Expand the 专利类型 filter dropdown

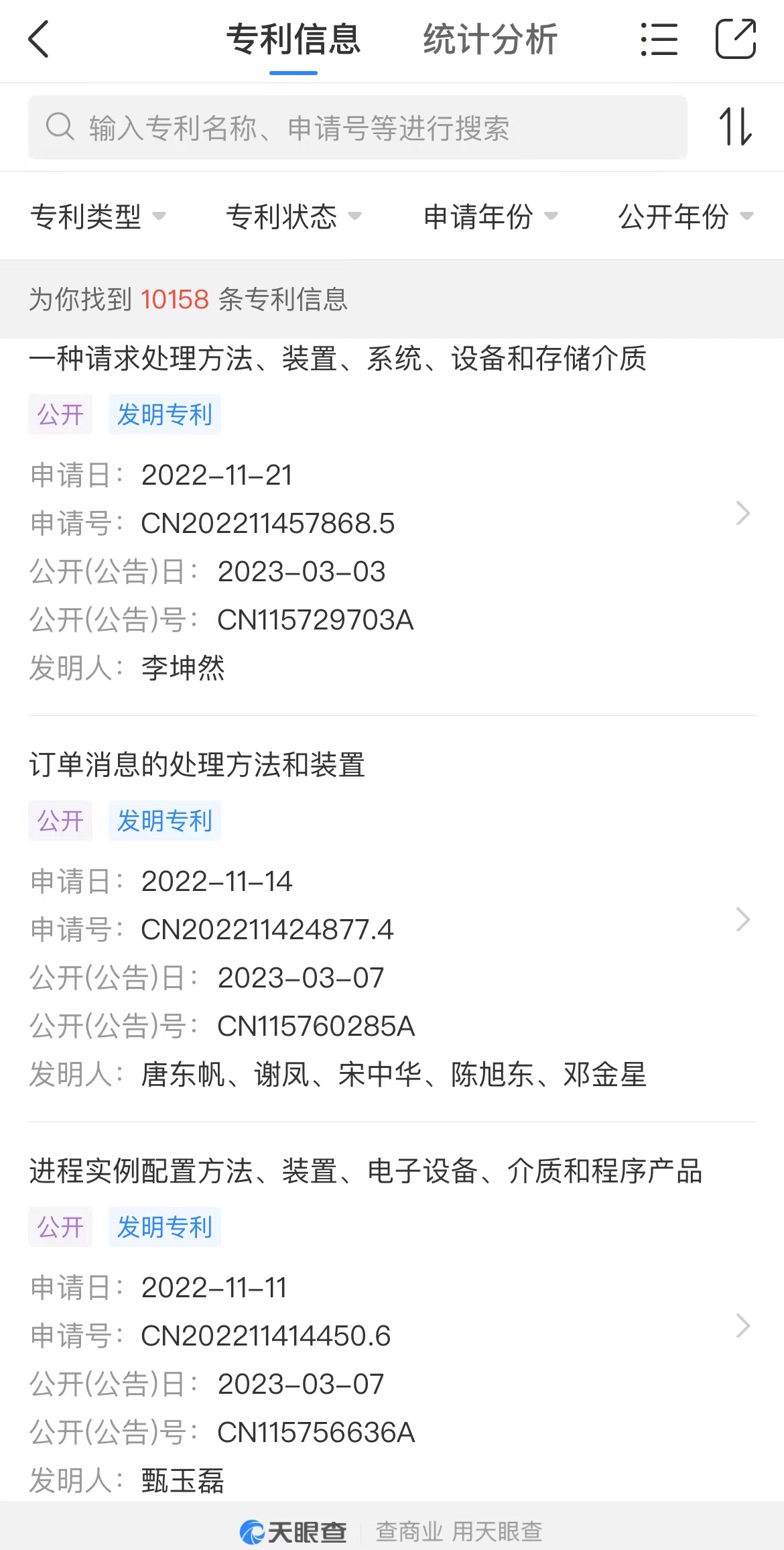coord(98,216)
